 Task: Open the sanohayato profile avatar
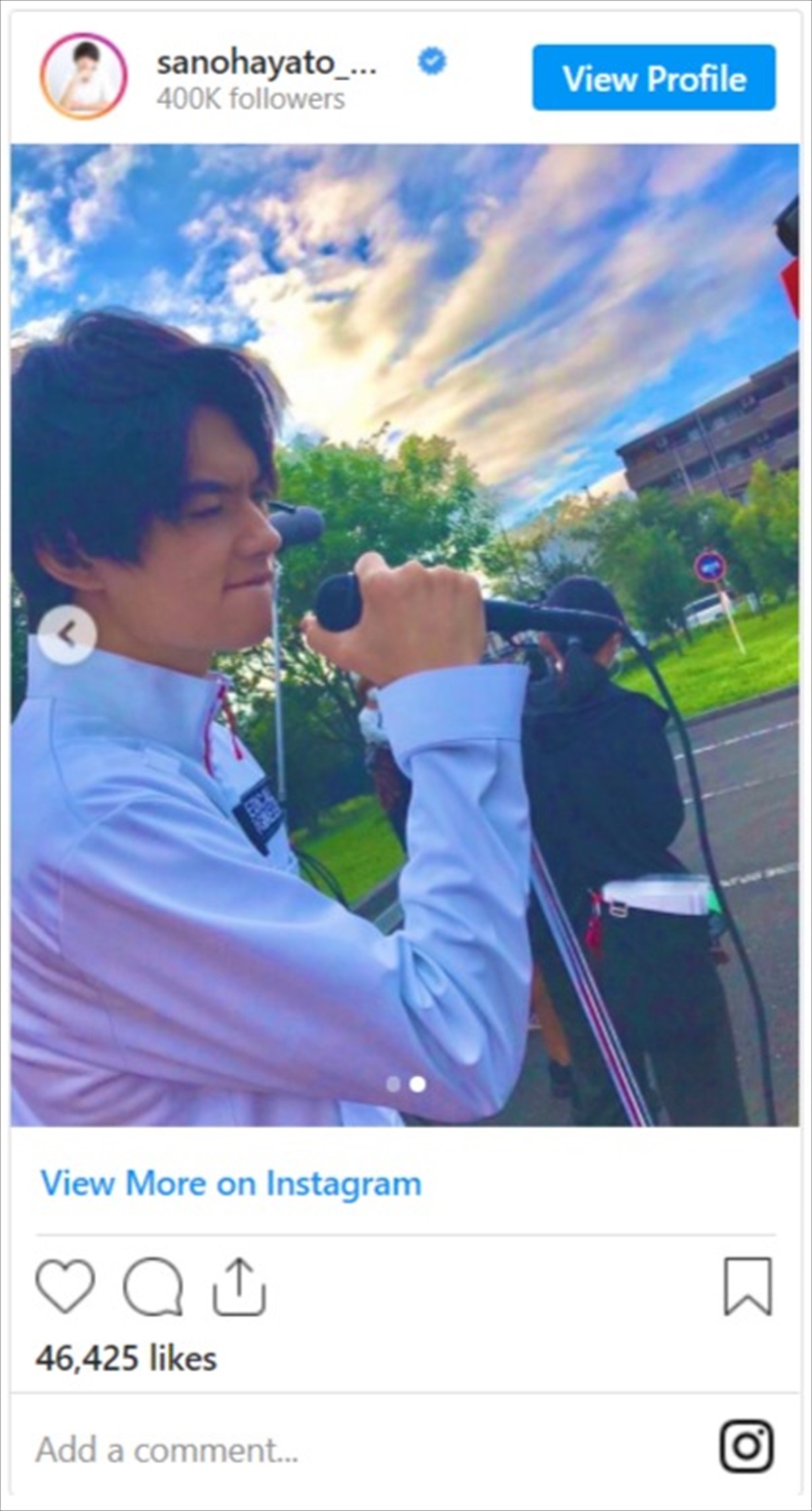83,76
